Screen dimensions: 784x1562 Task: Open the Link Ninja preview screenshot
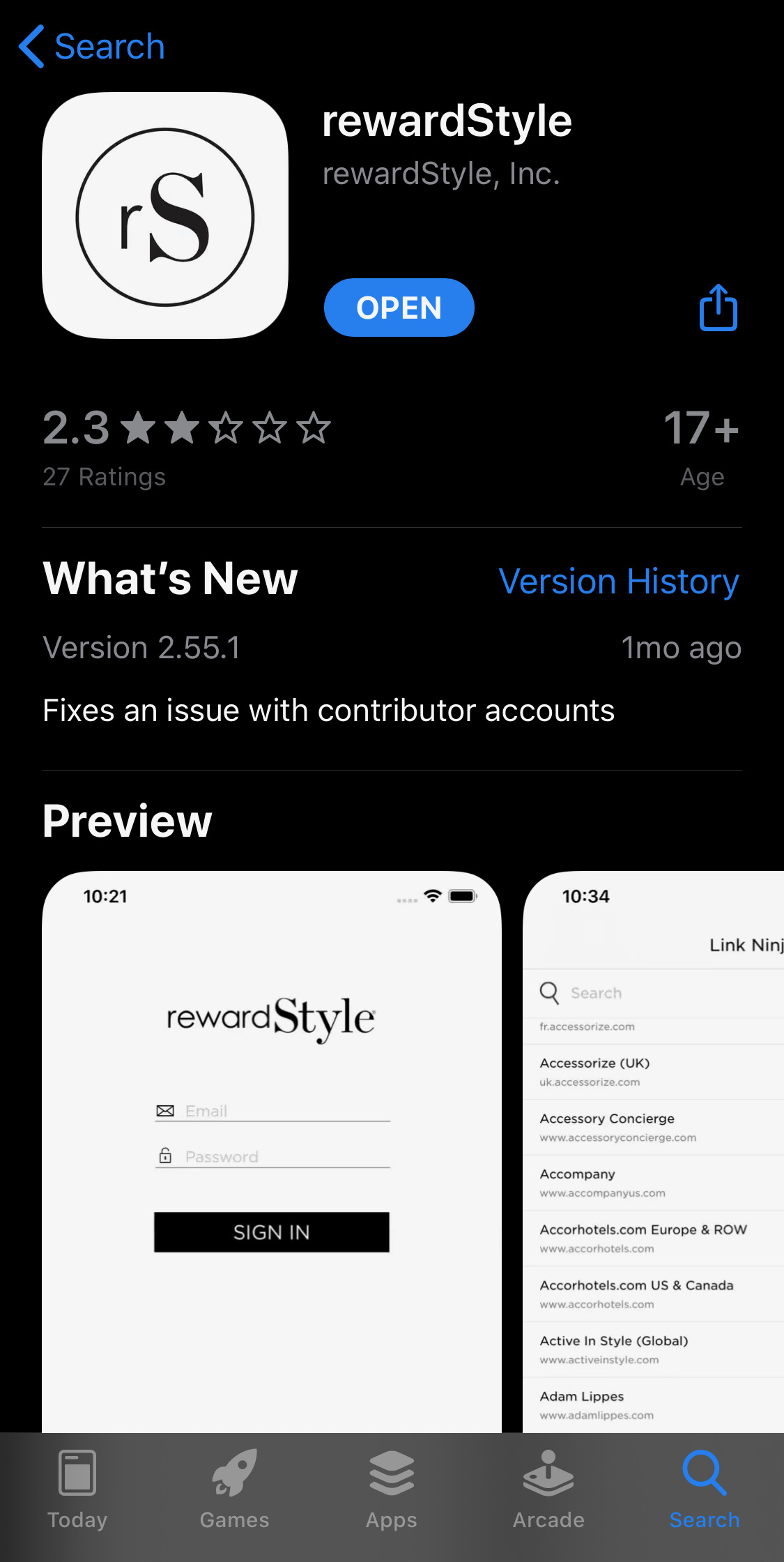[654, 1151]
